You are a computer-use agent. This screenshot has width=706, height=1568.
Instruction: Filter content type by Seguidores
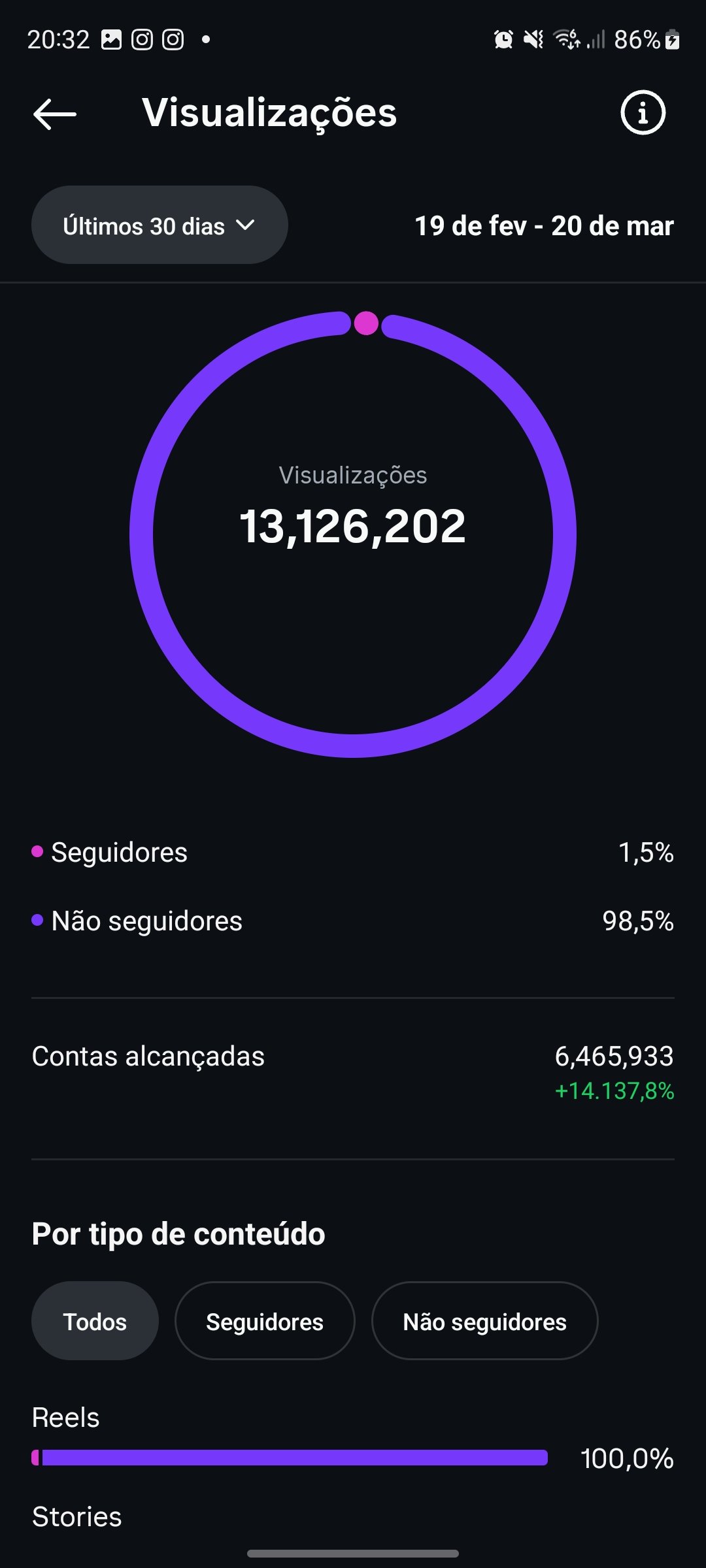(265, 1321)
